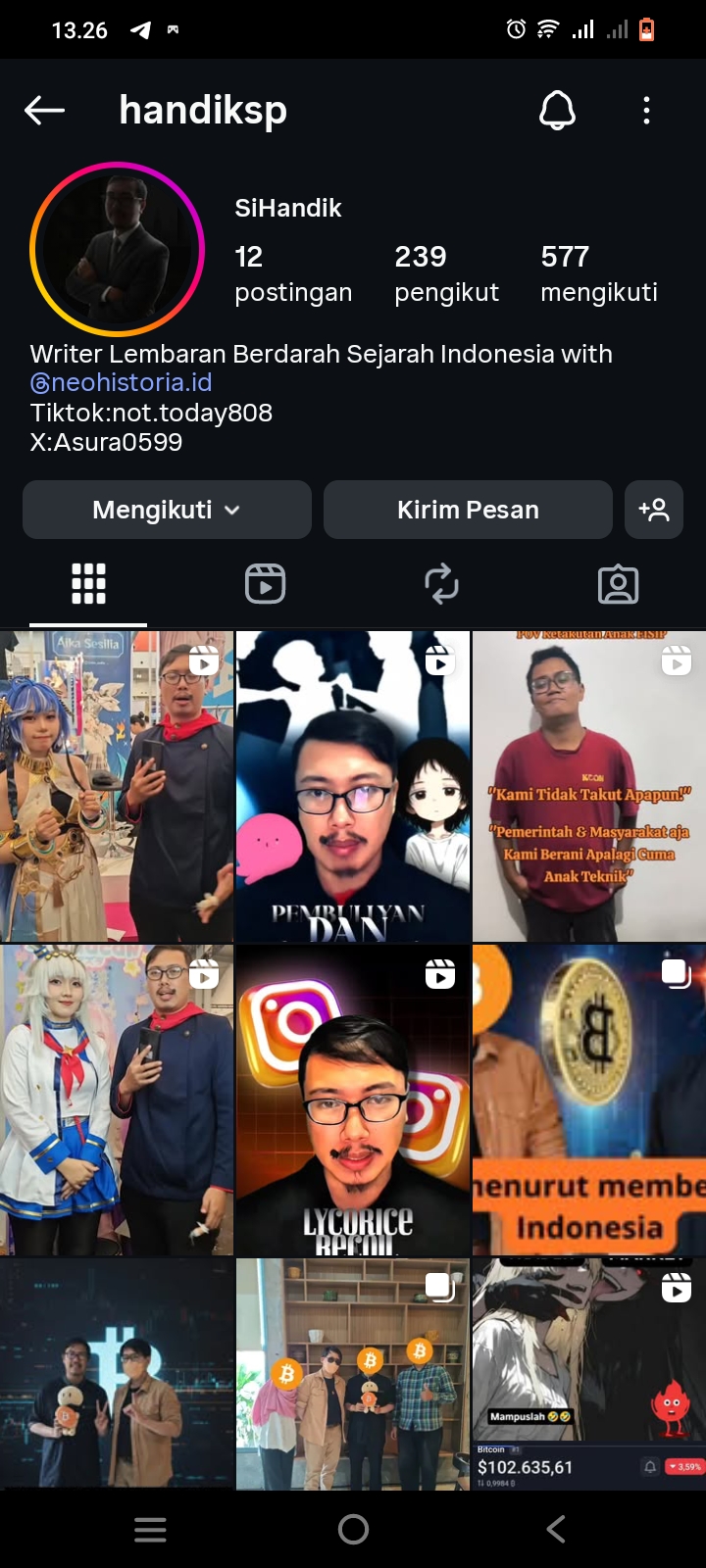The image size is (706, 1568).
Task: Expand the Mengikuti following dropdown
Action: (167, 510)
